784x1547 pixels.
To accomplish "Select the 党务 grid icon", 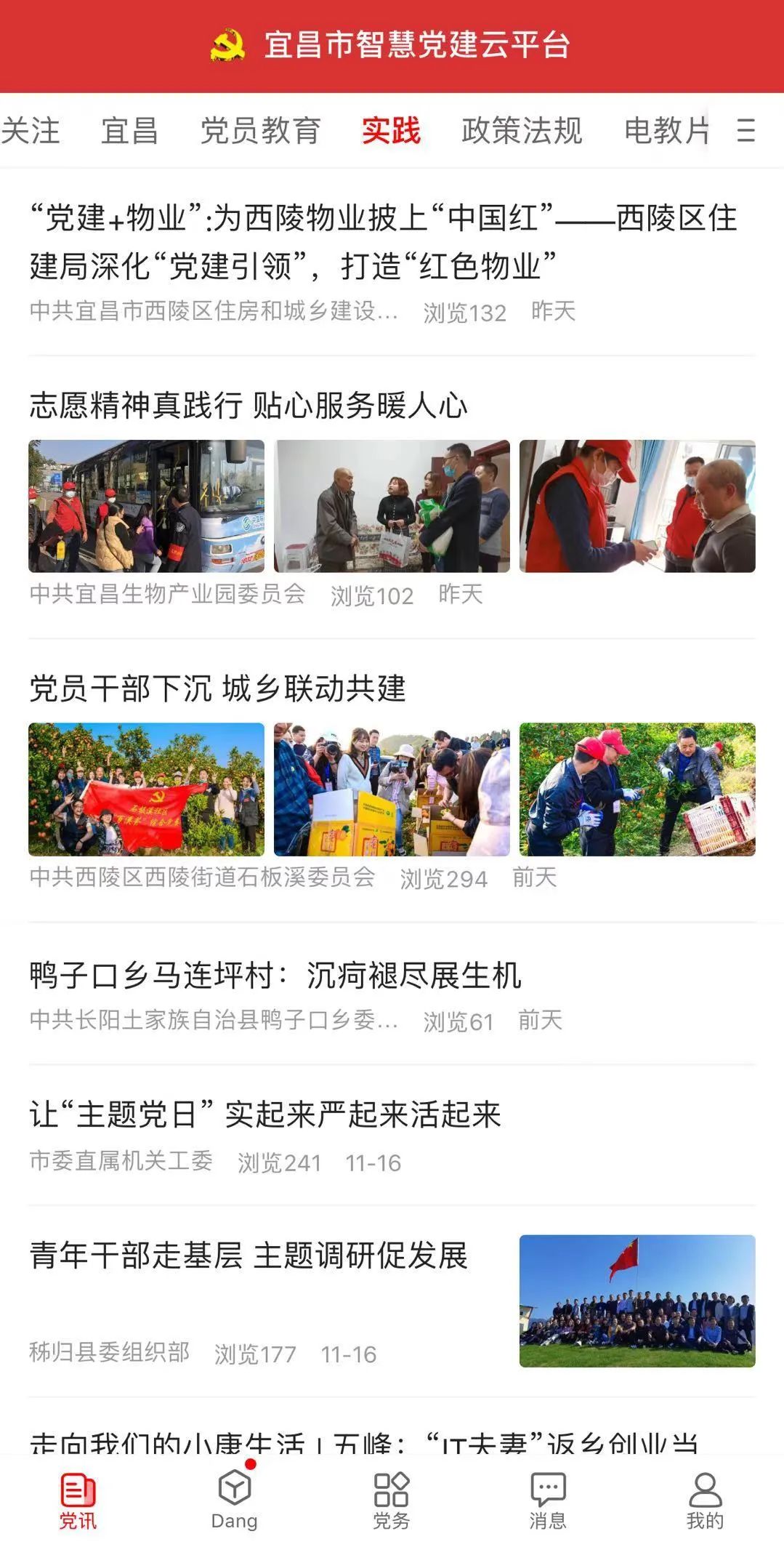I will 392,1486.
